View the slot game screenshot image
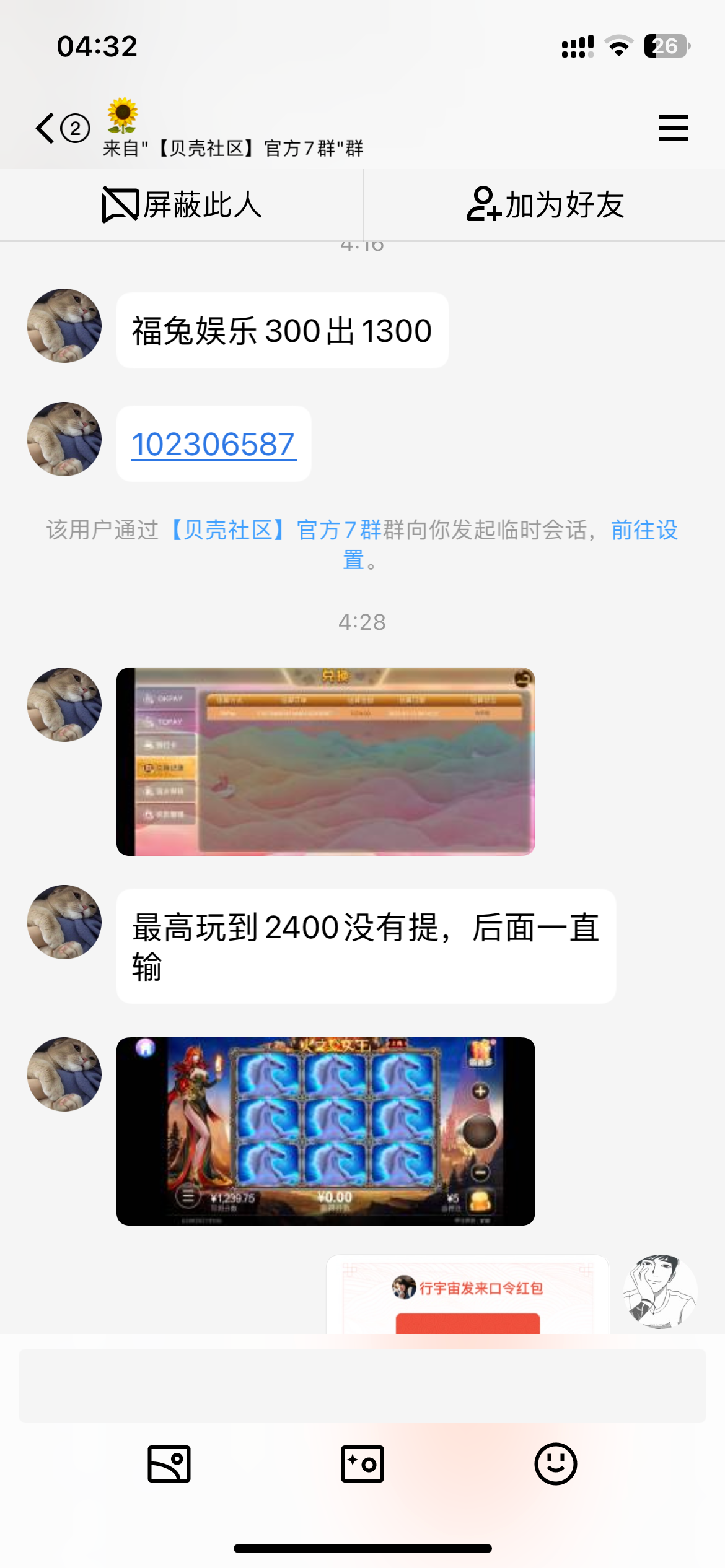This screenshot has height=1568, width=725. click(325, 1131)
